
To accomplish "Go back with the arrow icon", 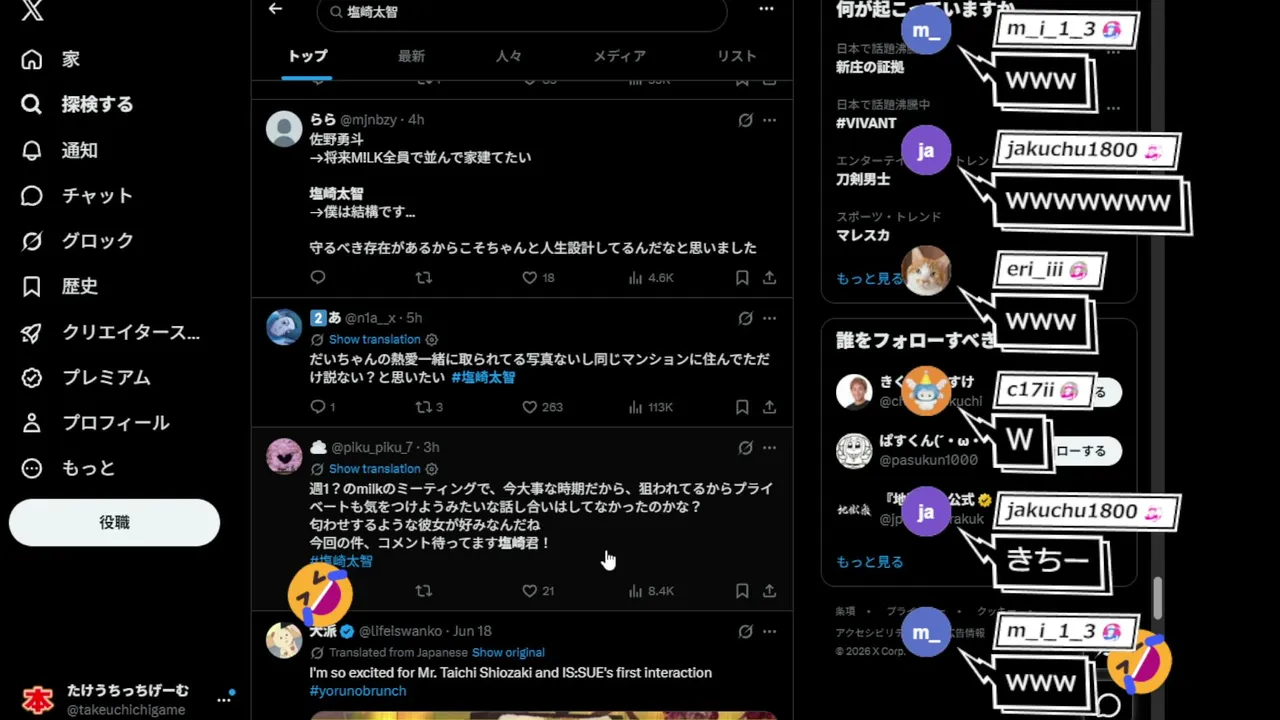I will click(x=275, y=9).
